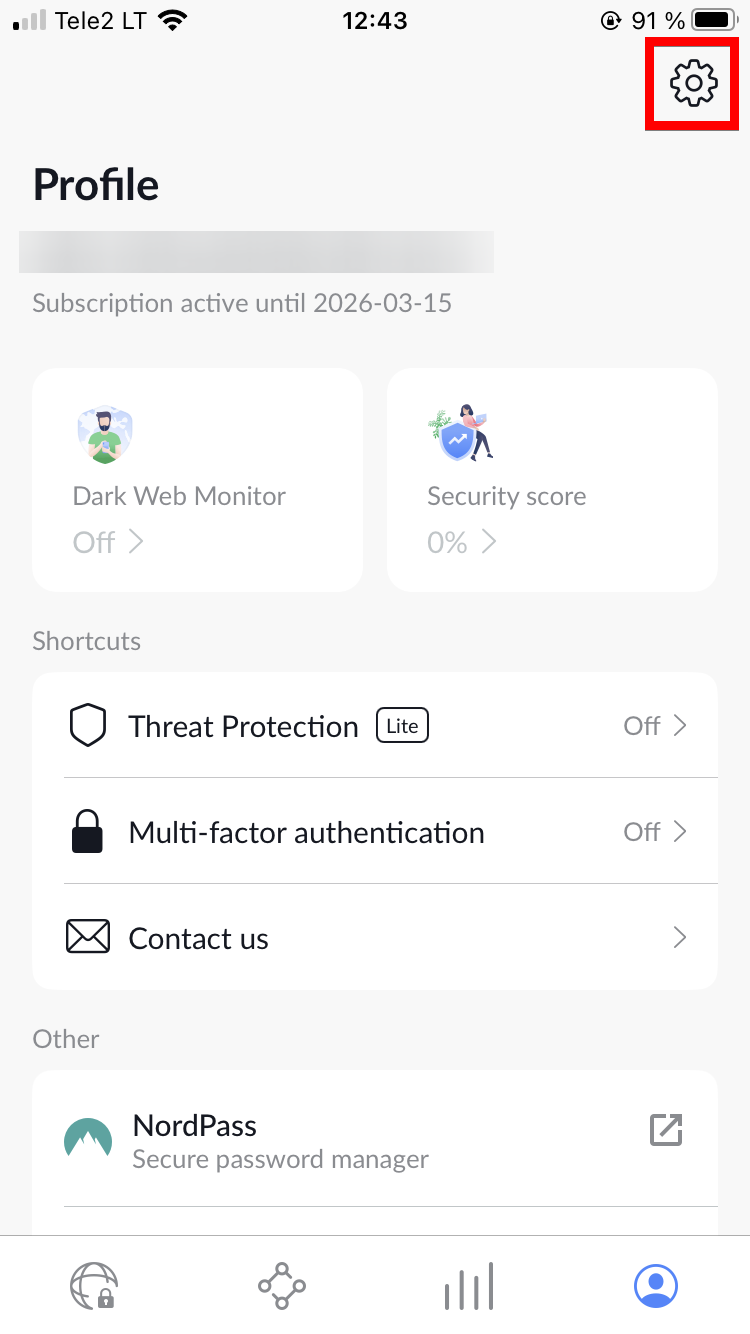Open Threat Protection Lite settings
This screenshot has height=1334, width=750.
(375, 726)
